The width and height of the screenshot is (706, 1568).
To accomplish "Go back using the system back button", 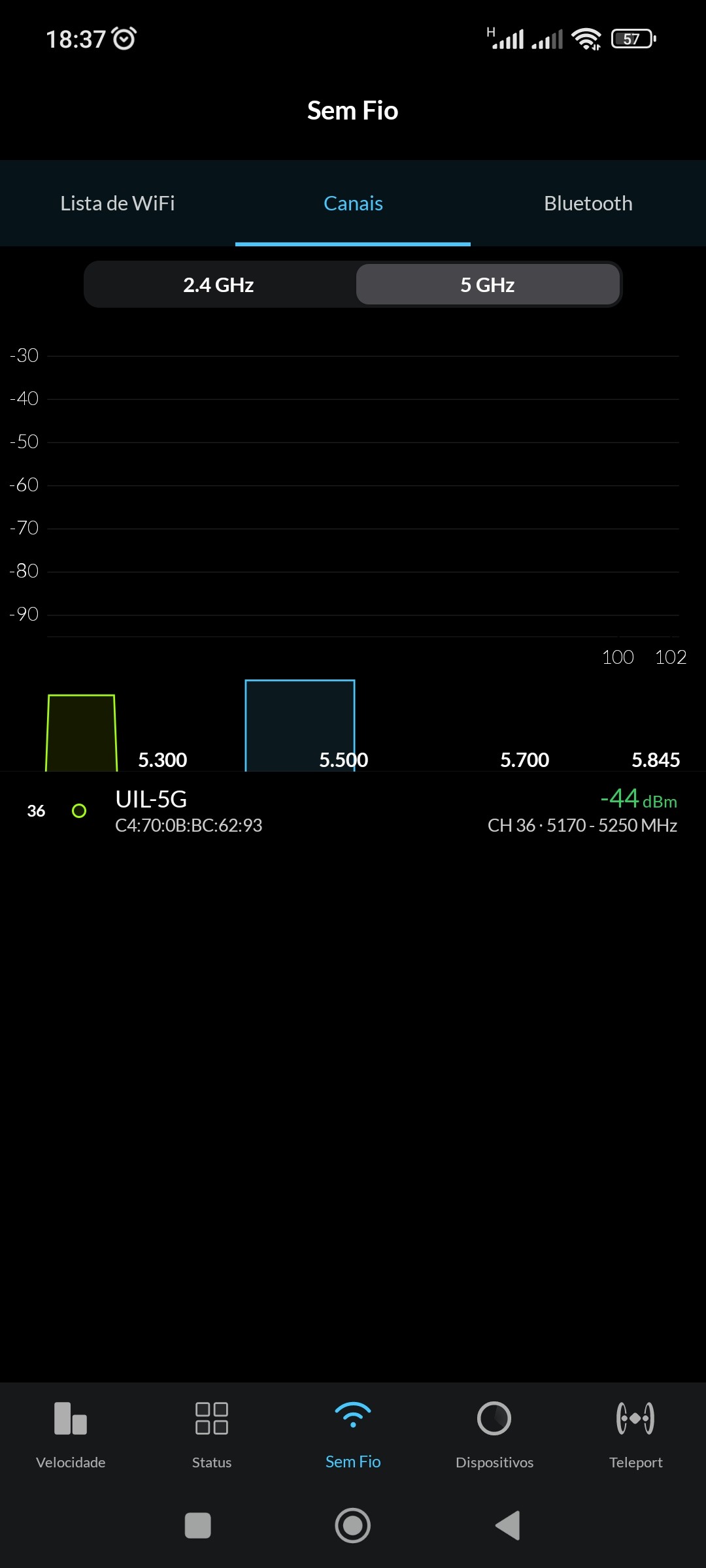I will coord(508,1526).
